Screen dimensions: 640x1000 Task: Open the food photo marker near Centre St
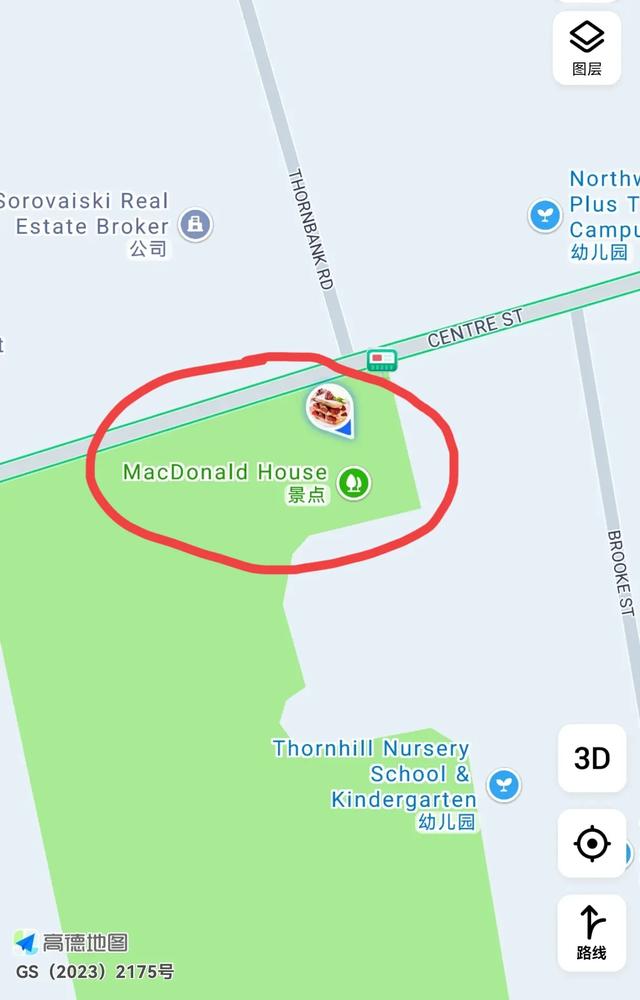[330, 409]
